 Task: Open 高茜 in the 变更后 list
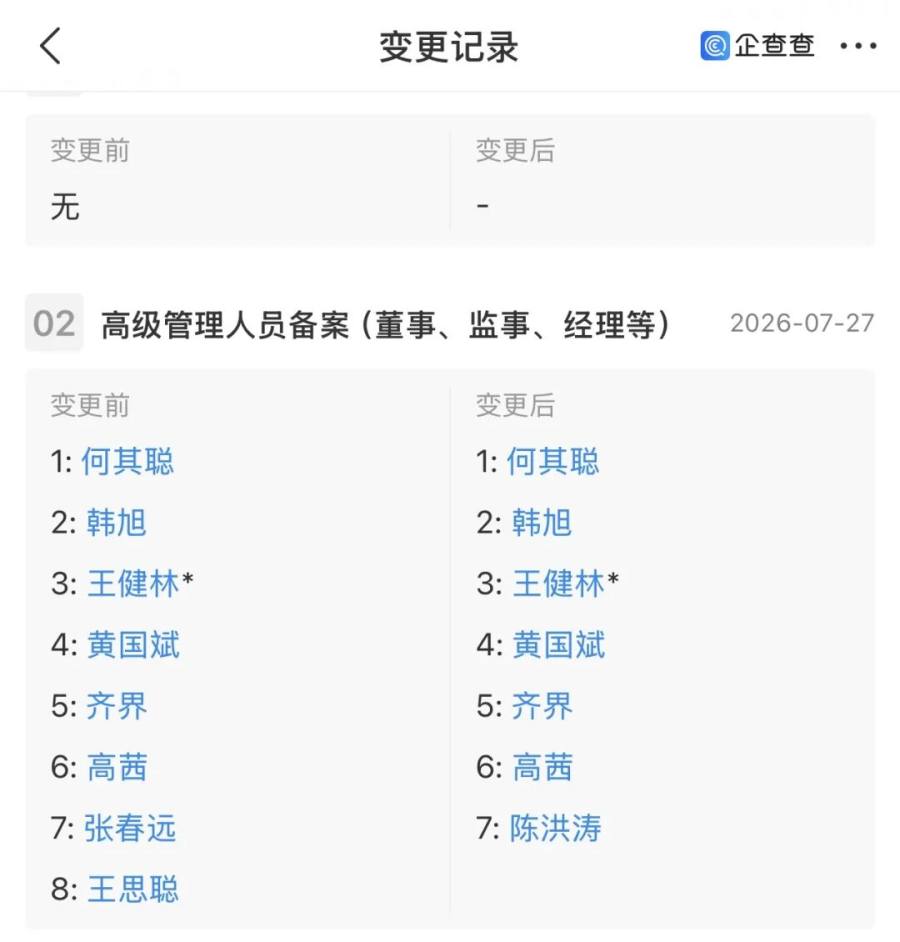pos(543,767)
